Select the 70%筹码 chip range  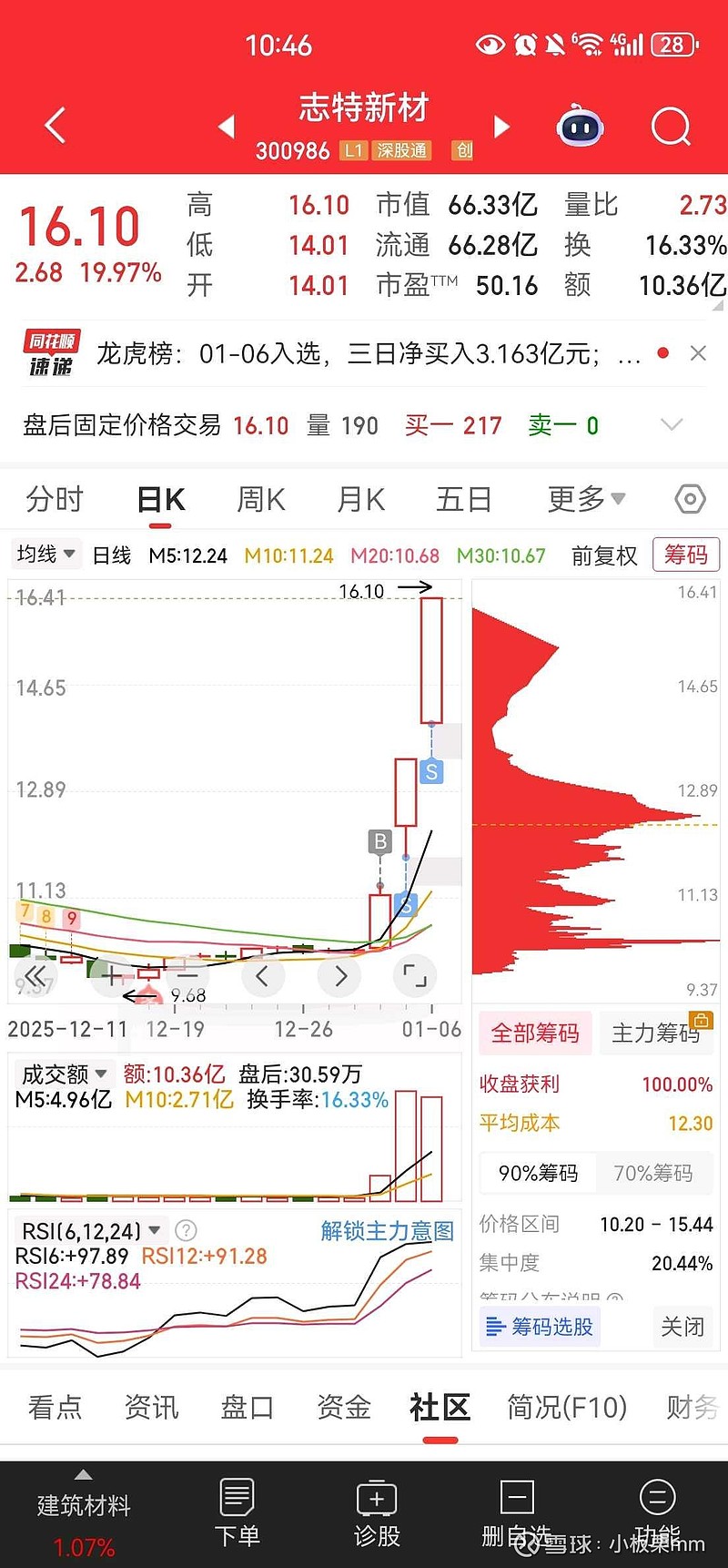(x=654, y=1173)
